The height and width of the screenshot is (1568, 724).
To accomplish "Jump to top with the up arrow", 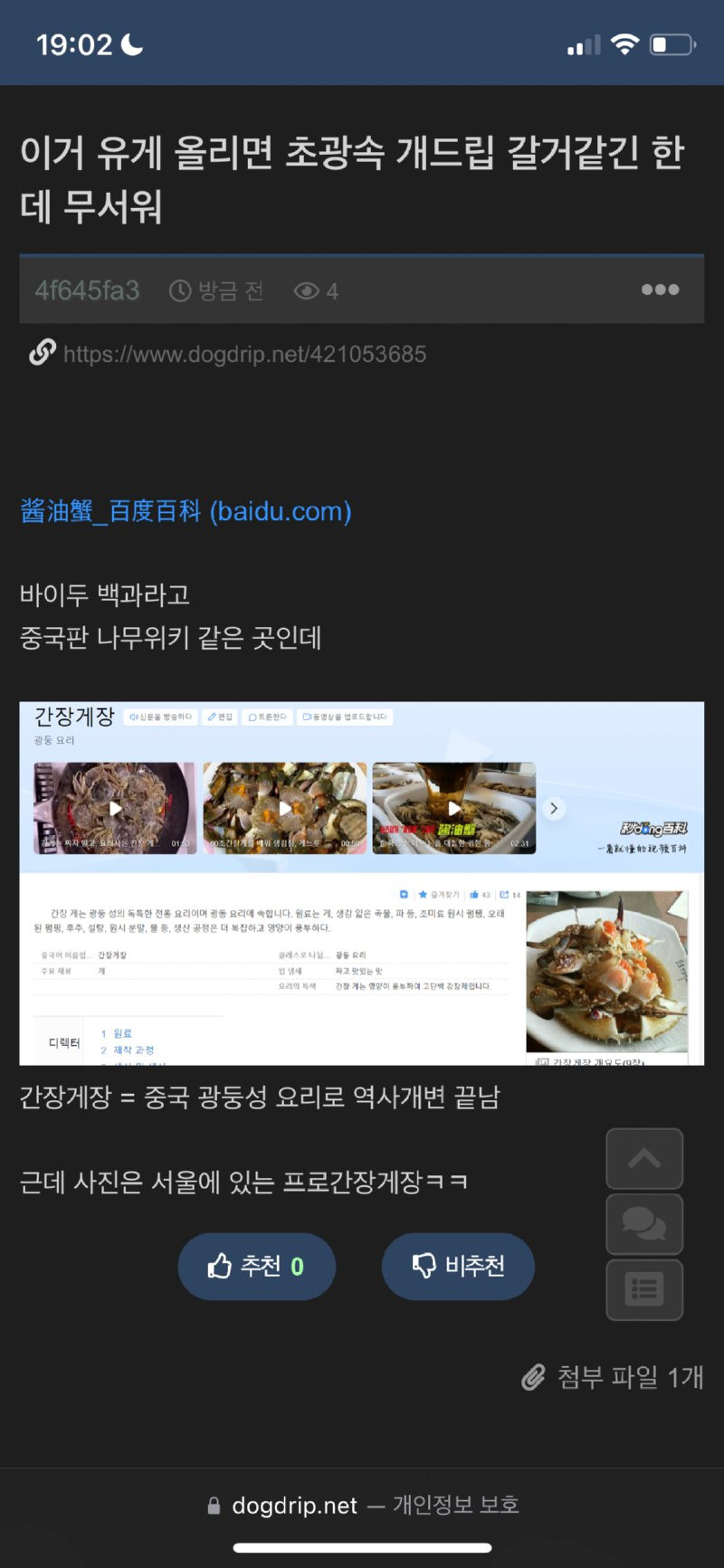I will [x=644, y=1159].
